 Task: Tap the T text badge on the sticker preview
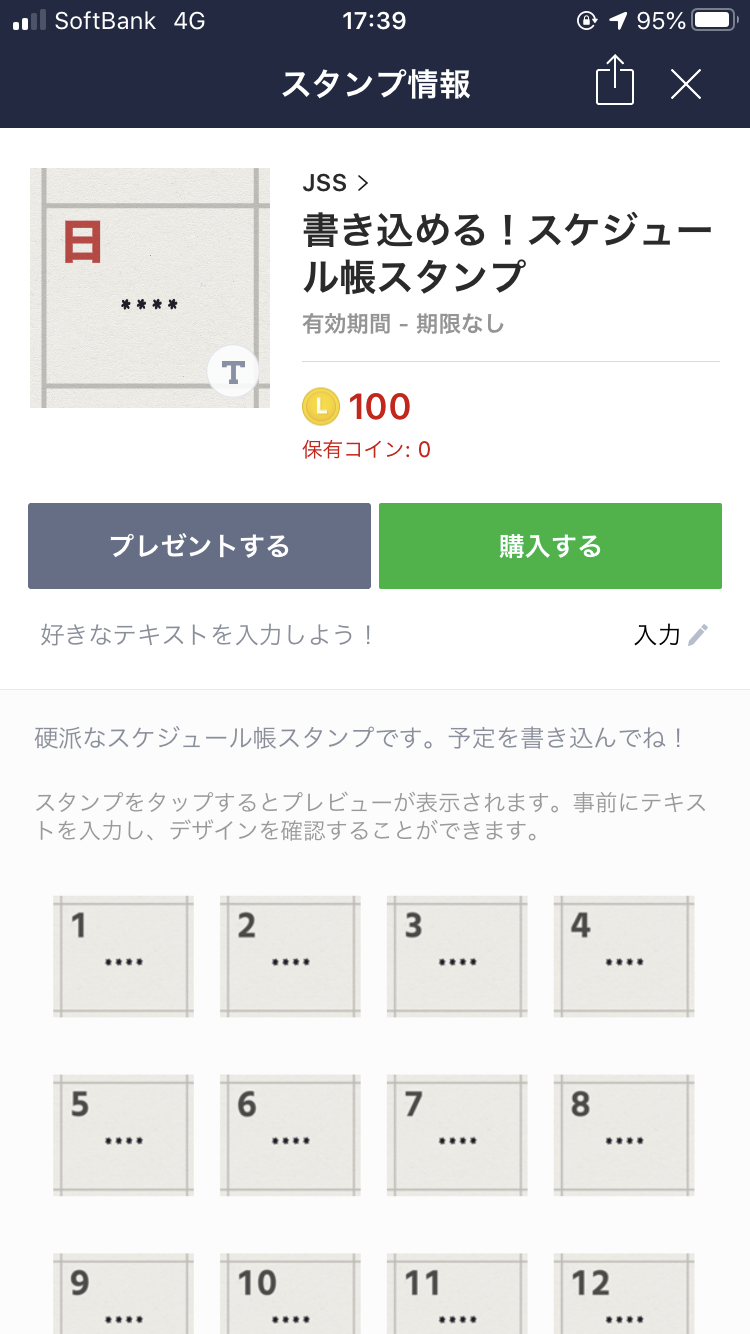[233, 371]
